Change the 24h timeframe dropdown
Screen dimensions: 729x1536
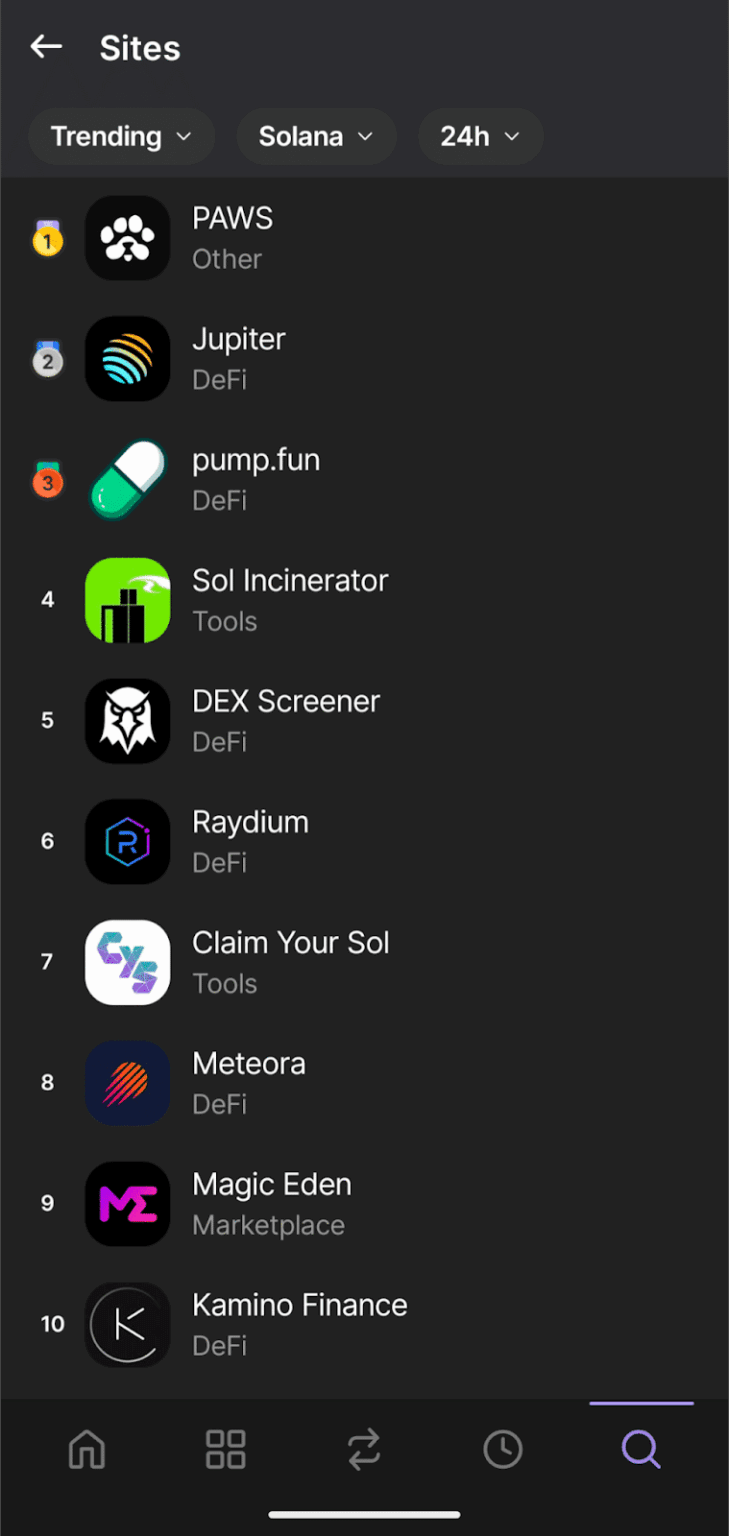click(x=480, y=136)
